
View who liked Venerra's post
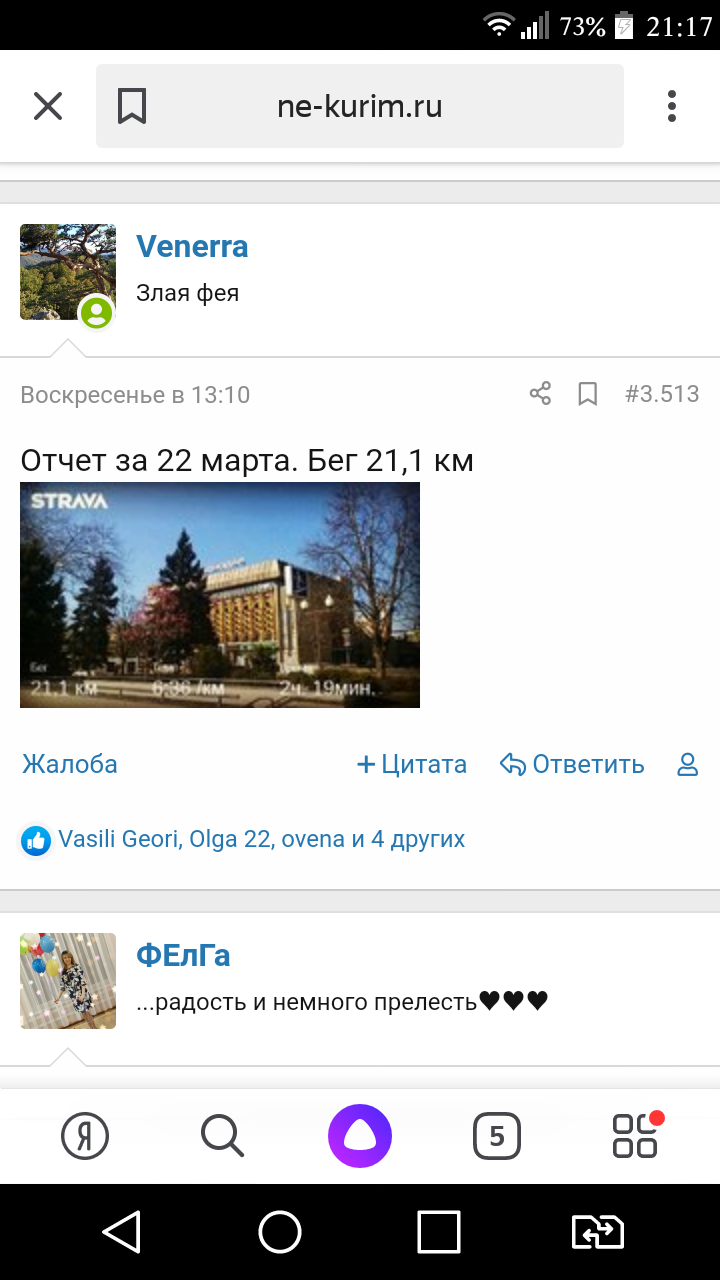[260, 840]
